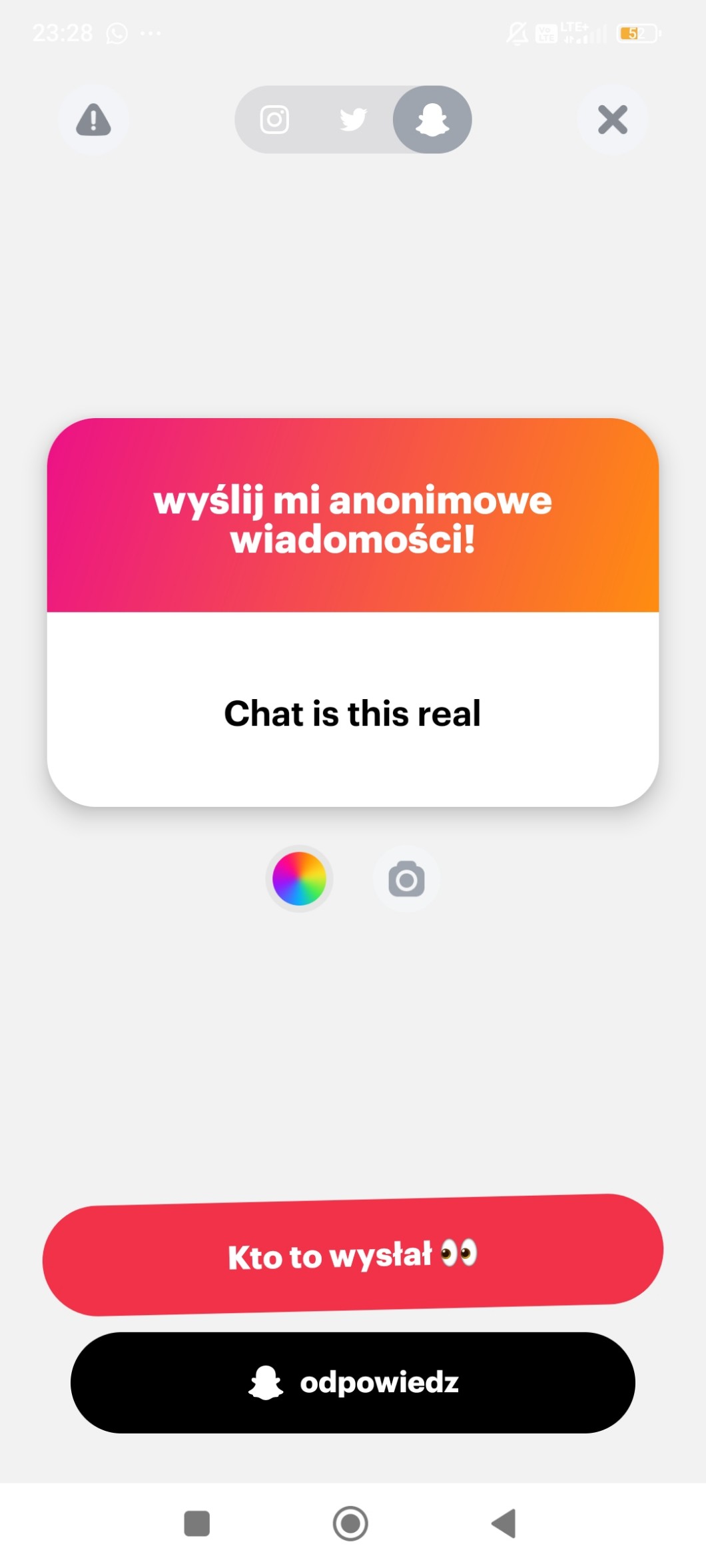Switch to the Instagram share option
This screenshot has width=706, height=1568.
pos(274,120)
